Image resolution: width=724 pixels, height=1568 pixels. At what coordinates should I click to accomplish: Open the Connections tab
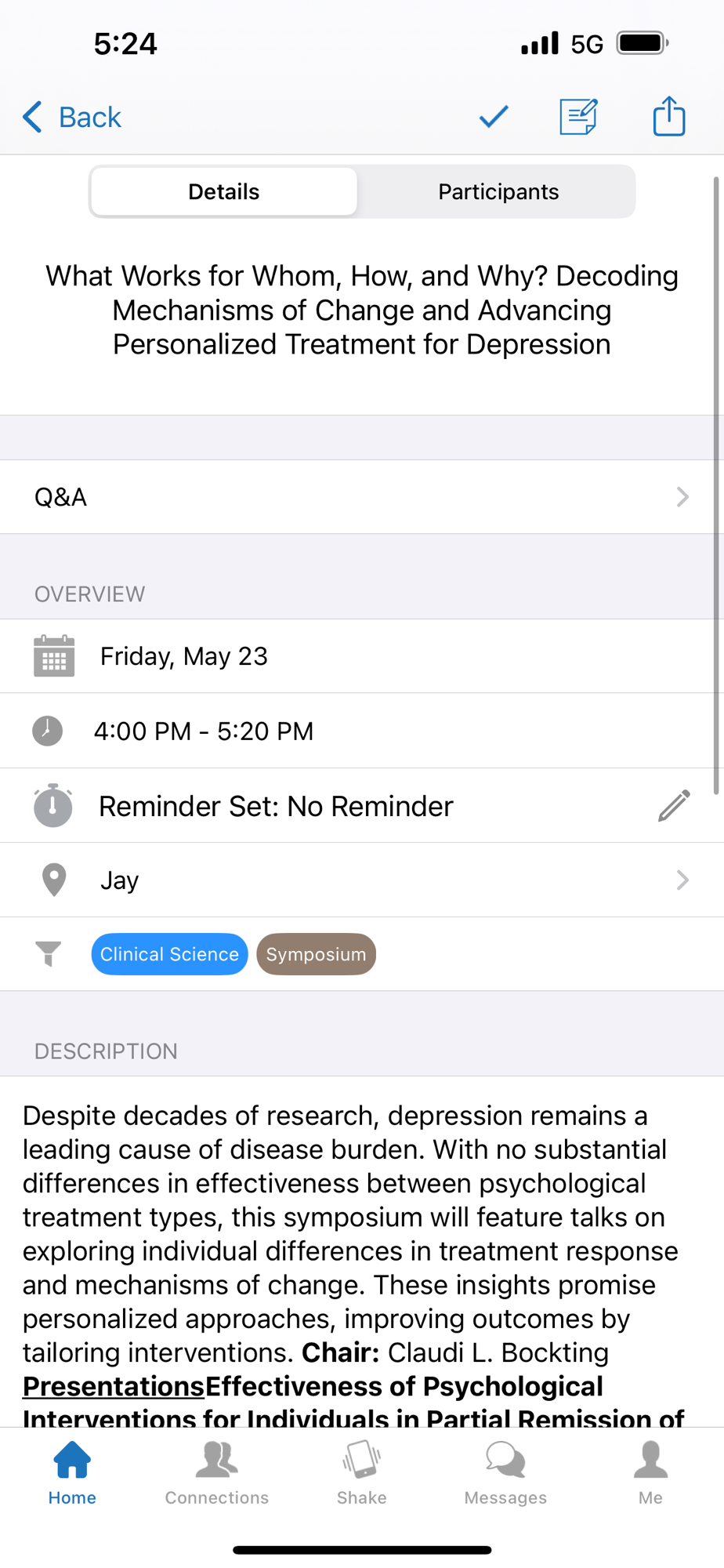[216, 1472]
